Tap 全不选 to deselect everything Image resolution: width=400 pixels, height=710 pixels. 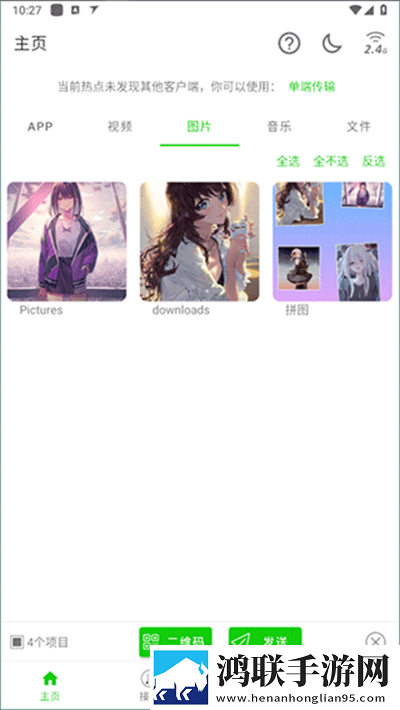tap(331, 161)
